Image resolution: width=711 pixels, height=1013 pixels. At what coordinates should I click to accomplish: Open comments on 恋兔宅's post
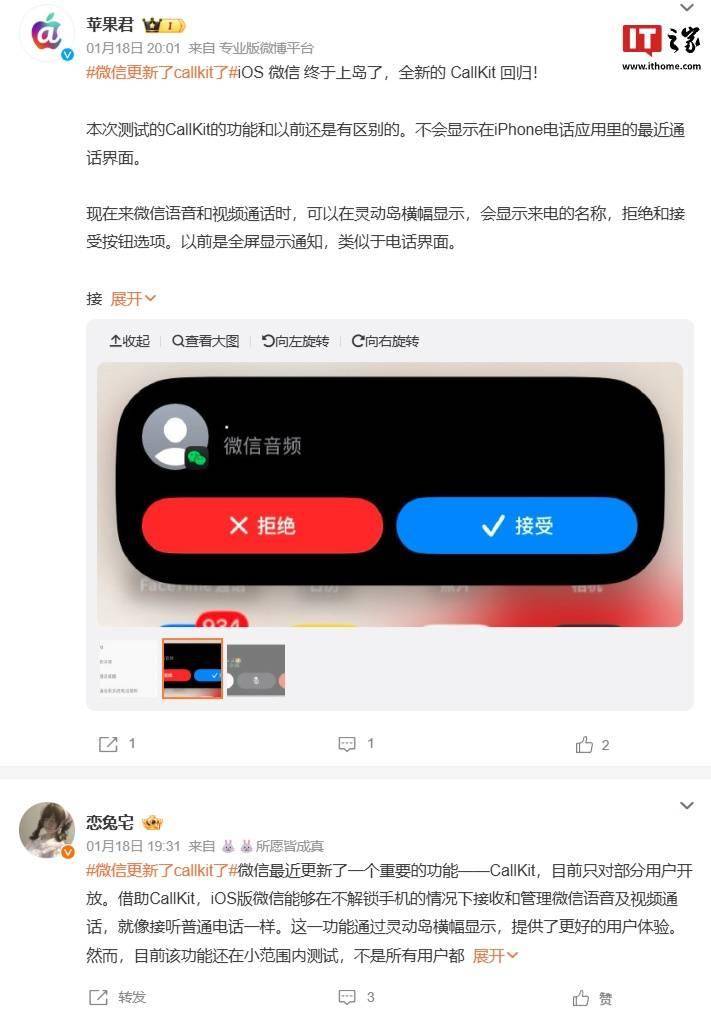[355, 997]
